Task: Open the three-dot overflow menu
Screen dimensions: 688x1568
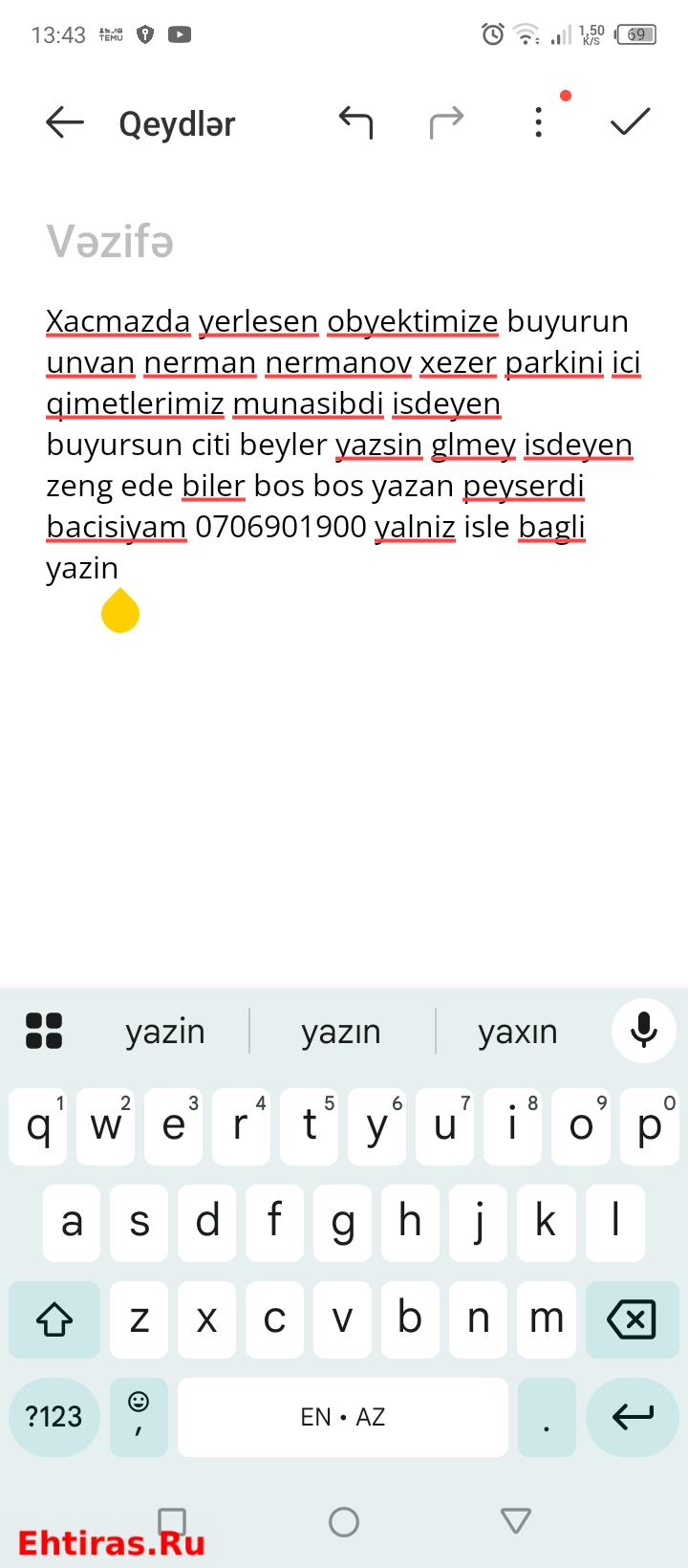Action: [539, 122]
